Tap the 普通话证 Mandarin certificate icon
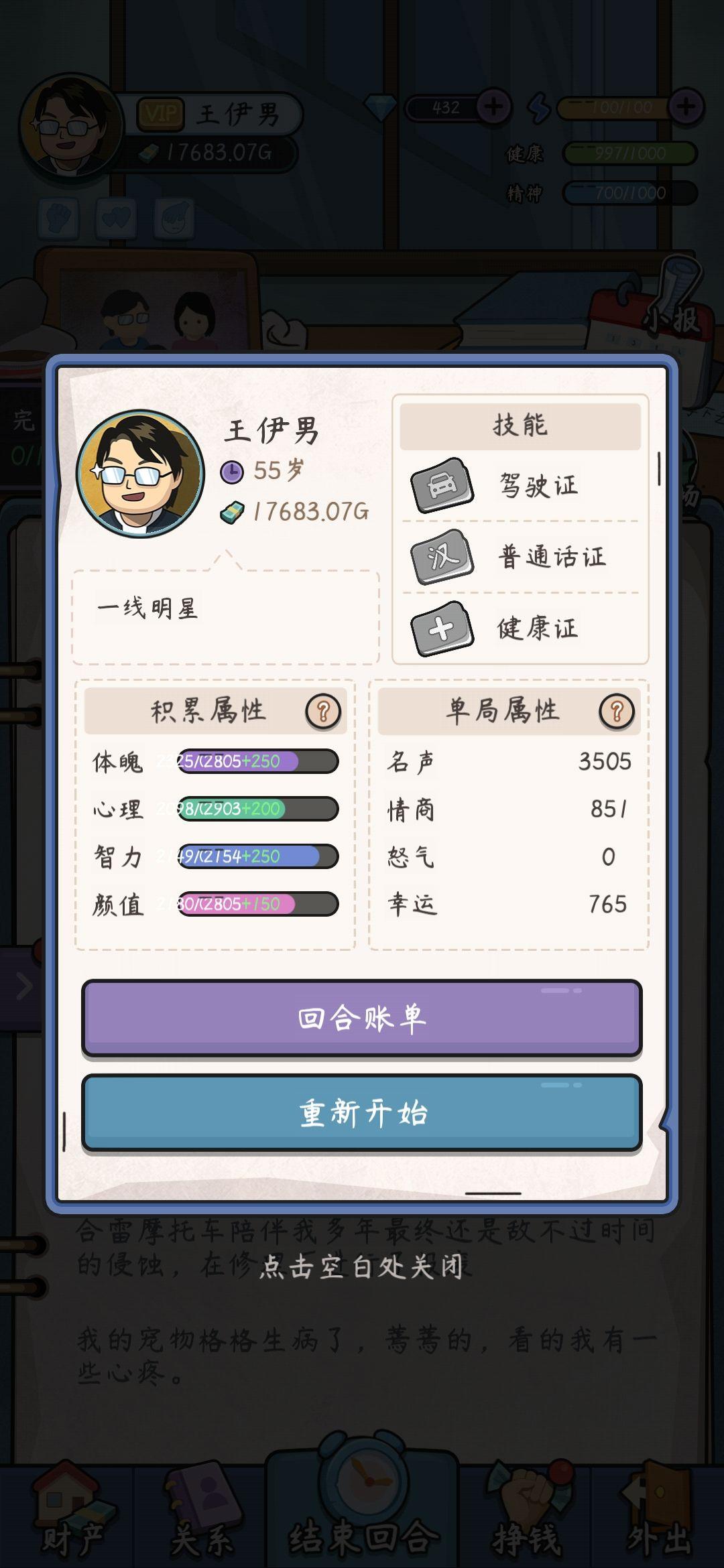 coord(442,558)
